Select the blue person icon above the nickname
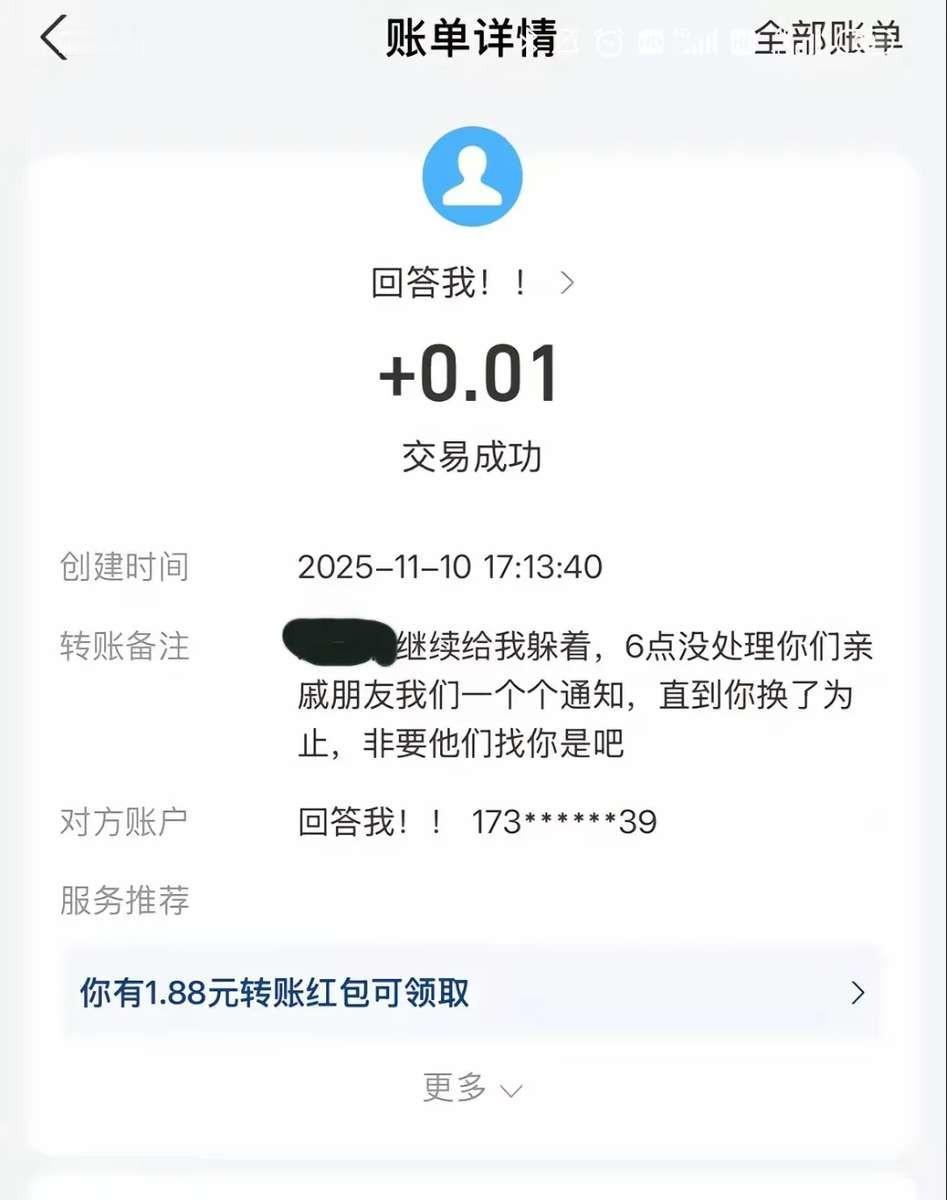The width and height of the screenshot is (947, 1200). tap(473, 176)
